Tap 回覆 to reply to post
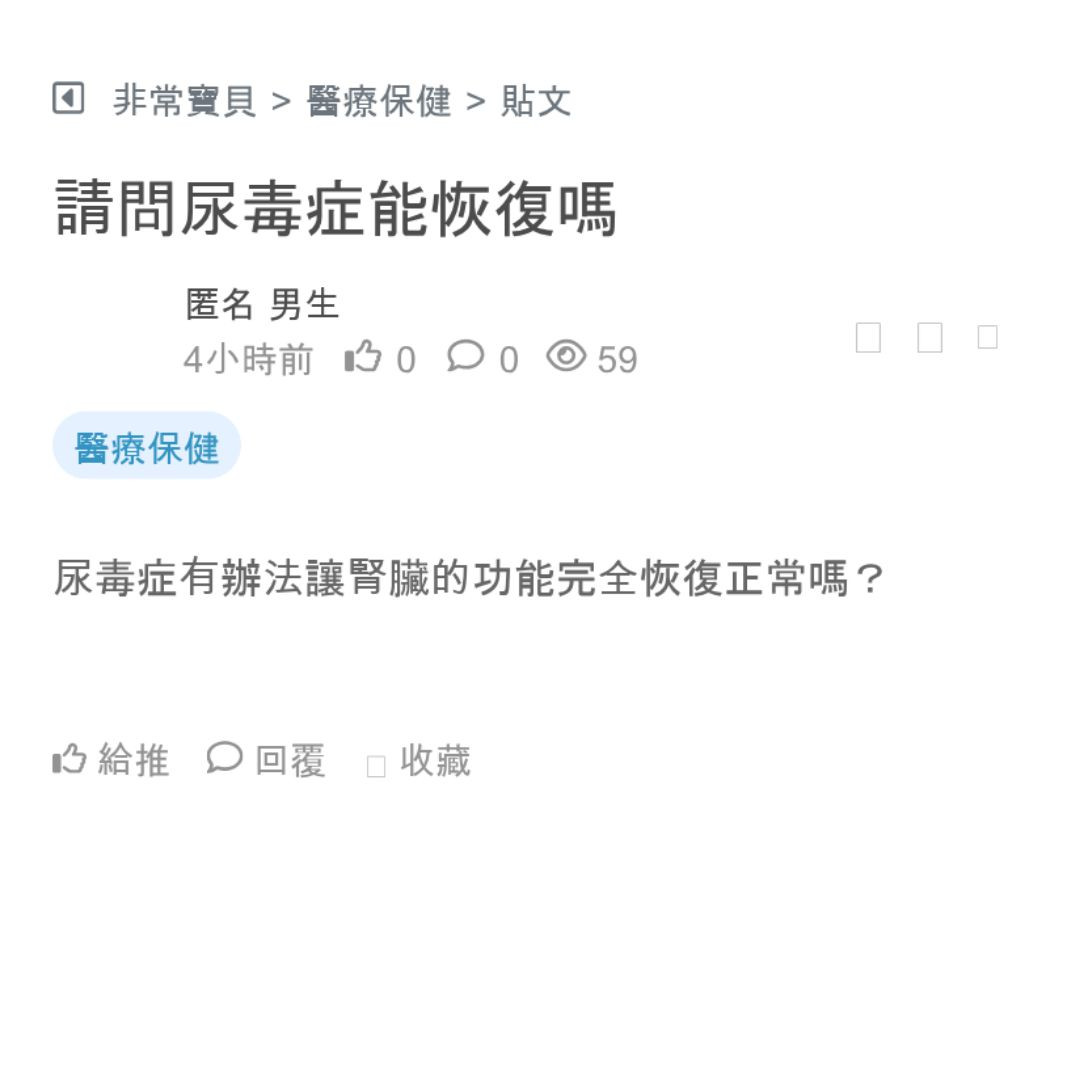Image resolution: width=1080 pixels, height=1080 pixels. pos(267,761)
